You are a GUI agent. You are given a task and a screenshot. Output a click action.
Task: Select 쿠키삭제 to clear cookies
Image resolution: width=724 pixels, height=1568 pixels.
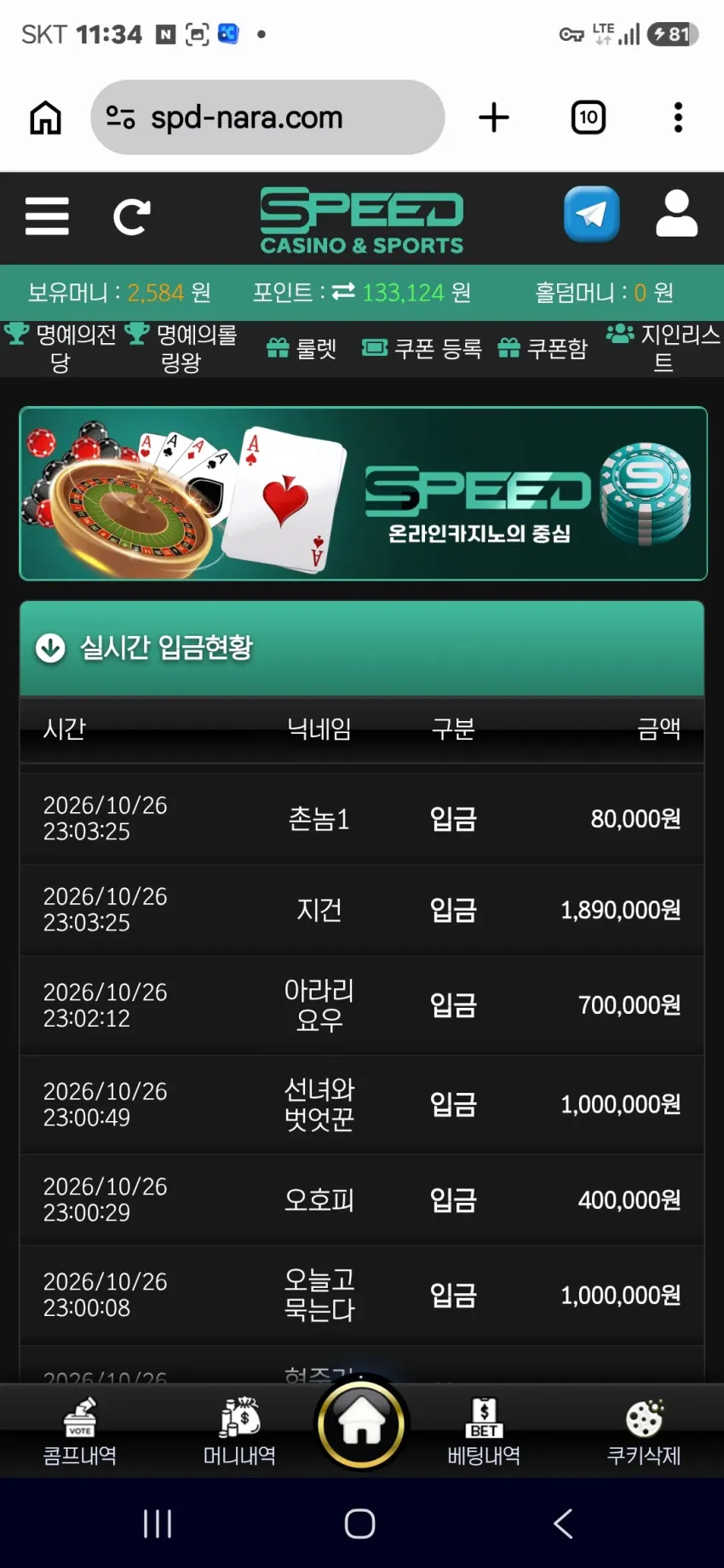coord(644,1432)
